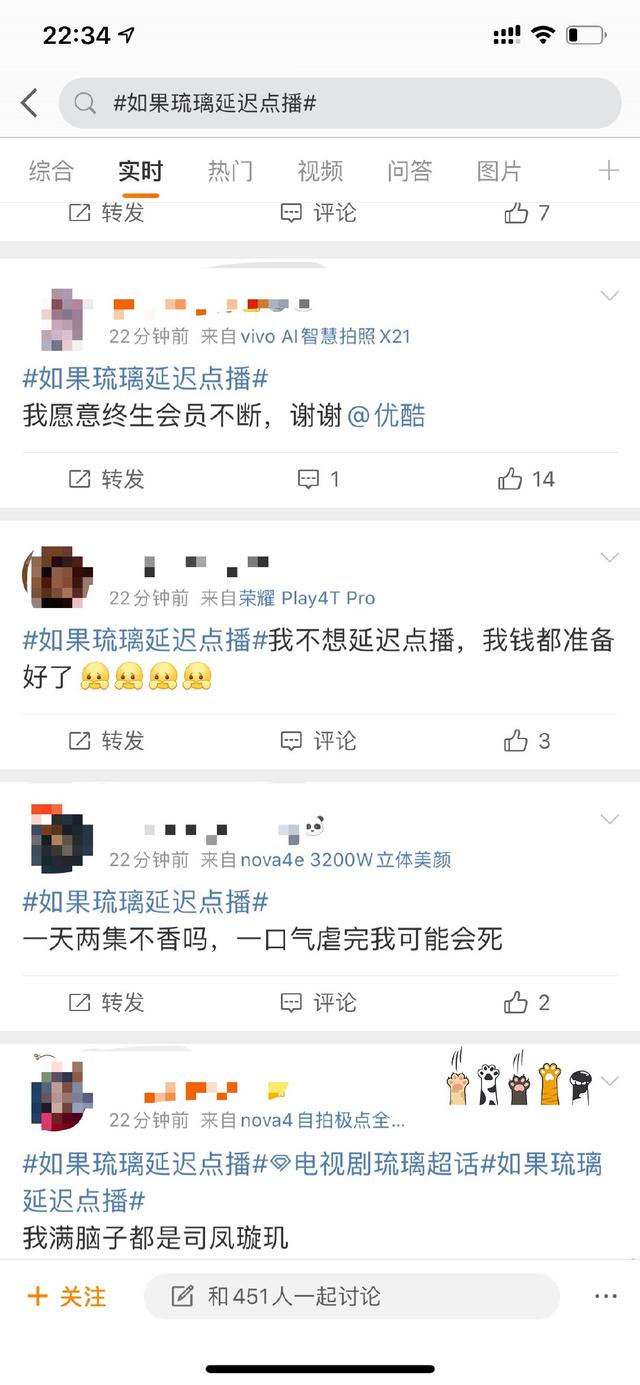Screen dimensions: 640x1385
Task: Add a tab with the plus icon
Action: 608,171
